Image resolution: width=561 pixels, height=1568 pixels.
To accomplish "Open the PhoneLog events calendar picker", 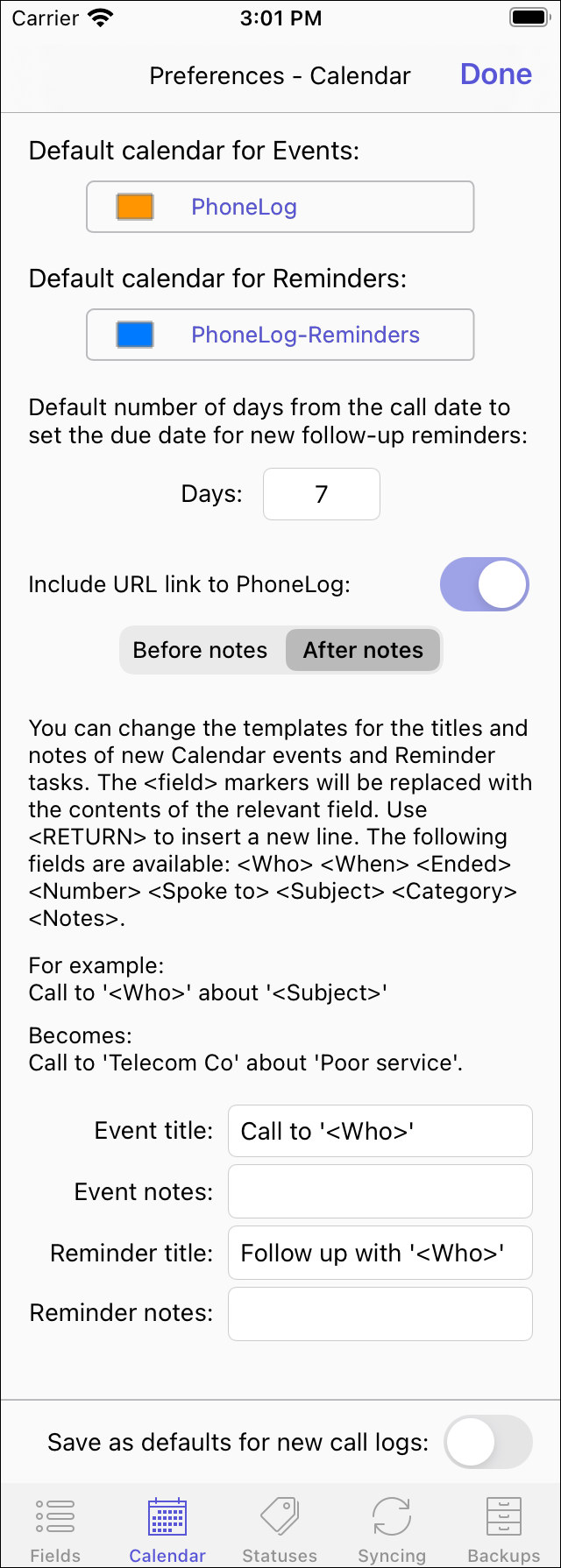I will pos(280,207).
